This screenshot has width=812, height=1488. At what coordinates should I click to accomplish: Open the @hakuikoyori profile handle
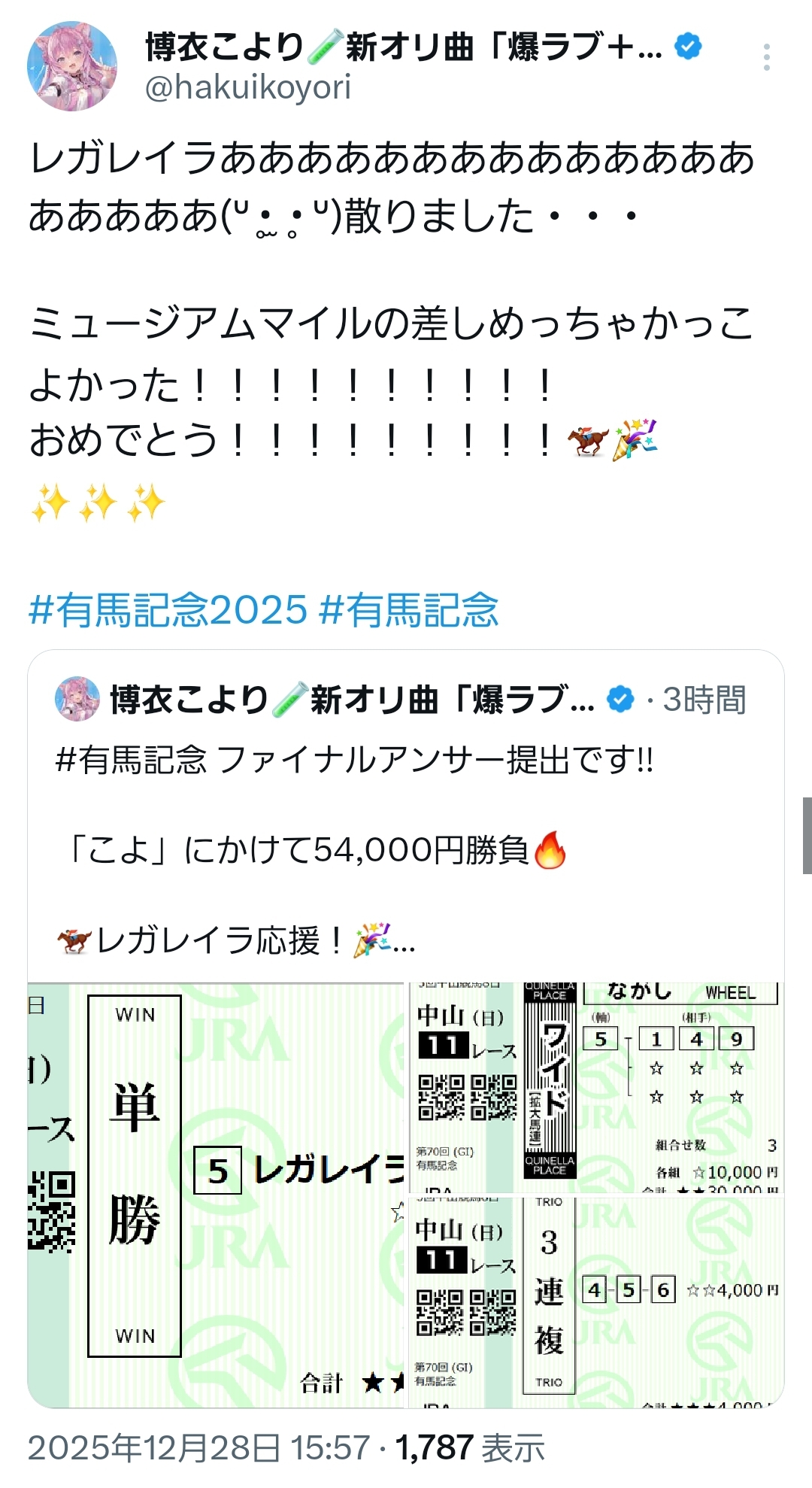[x=247, y=87]
